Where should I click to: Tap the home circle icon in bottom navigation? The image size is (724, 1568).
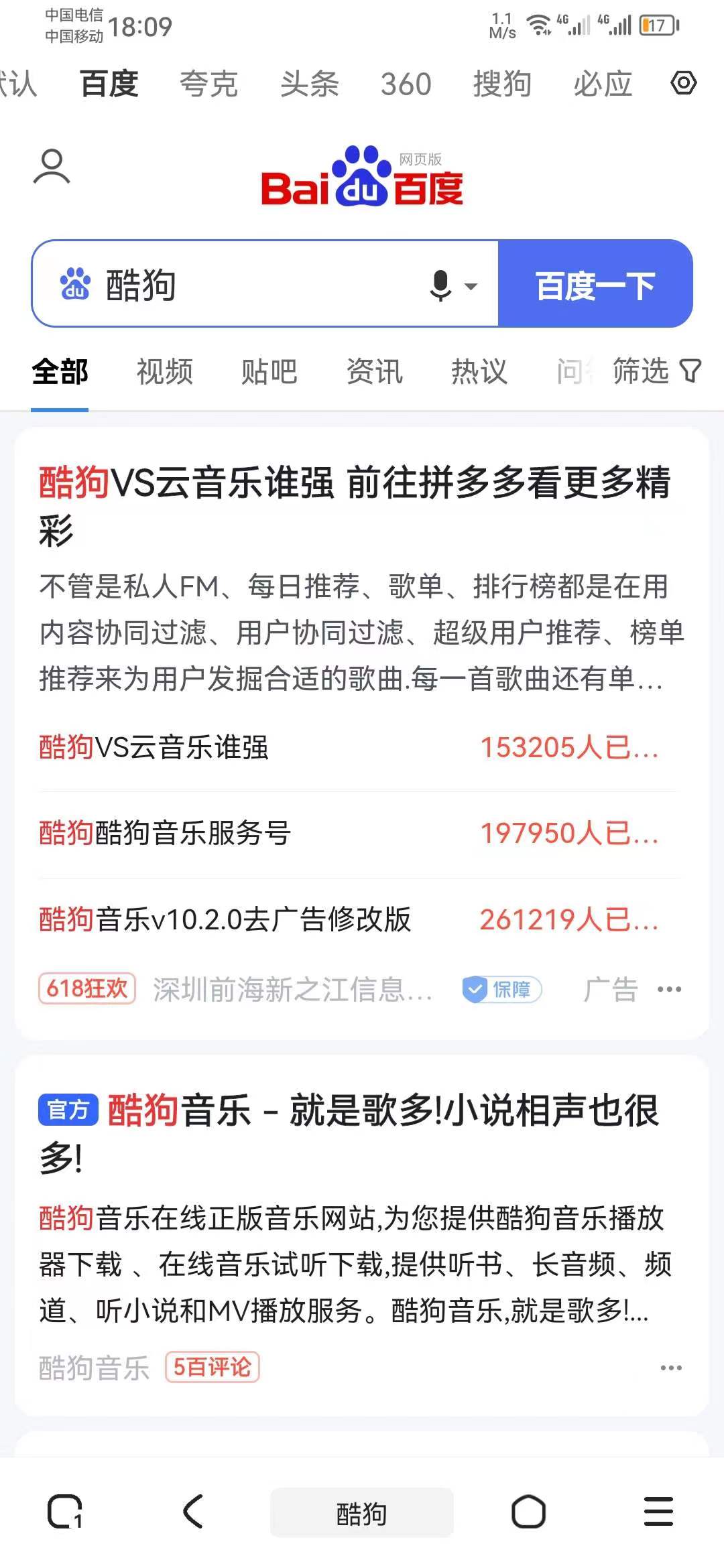point(529,1512)
